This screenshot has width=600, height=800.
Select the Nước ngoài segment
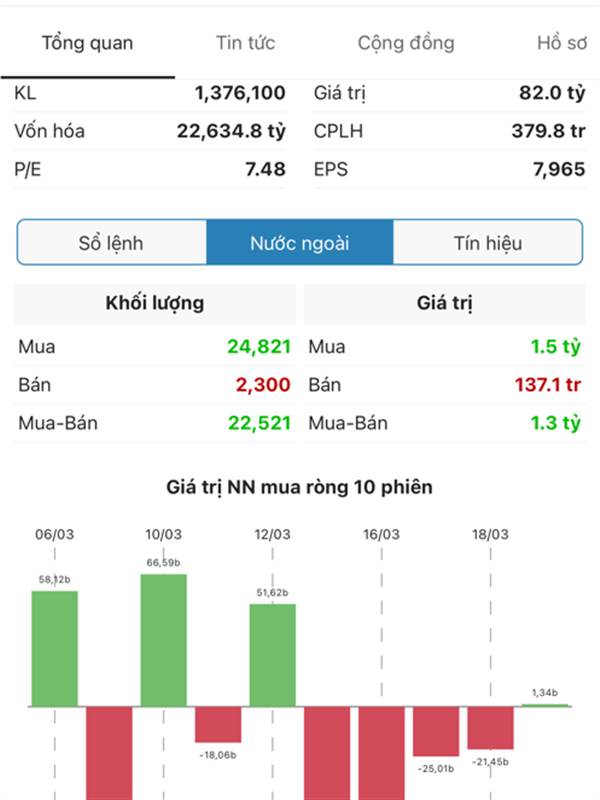(300, 243)
